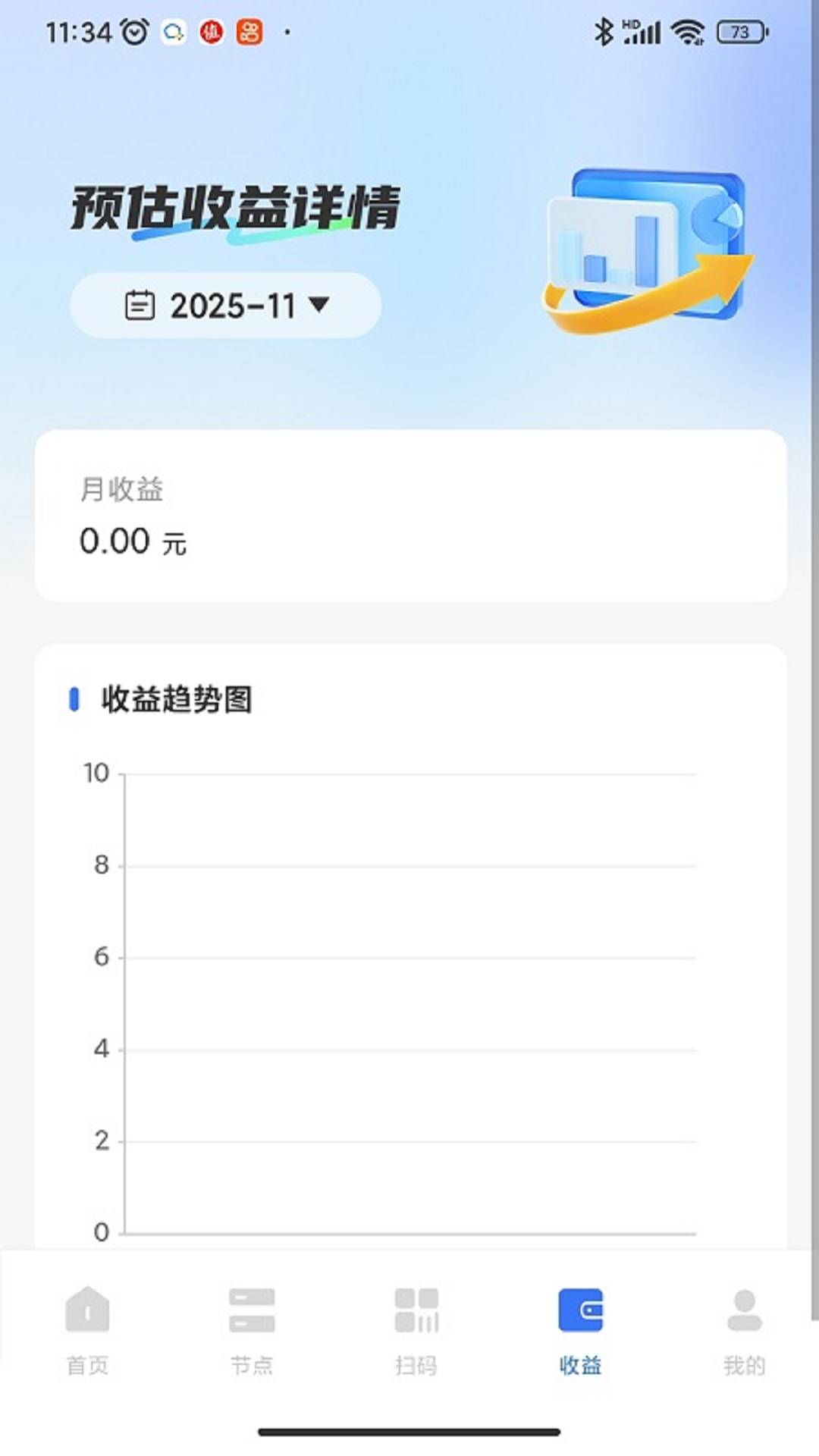This screenshot has width=819, height=1456.
Task: Click the 收益趋势图 section header
Action: (174, 699)
